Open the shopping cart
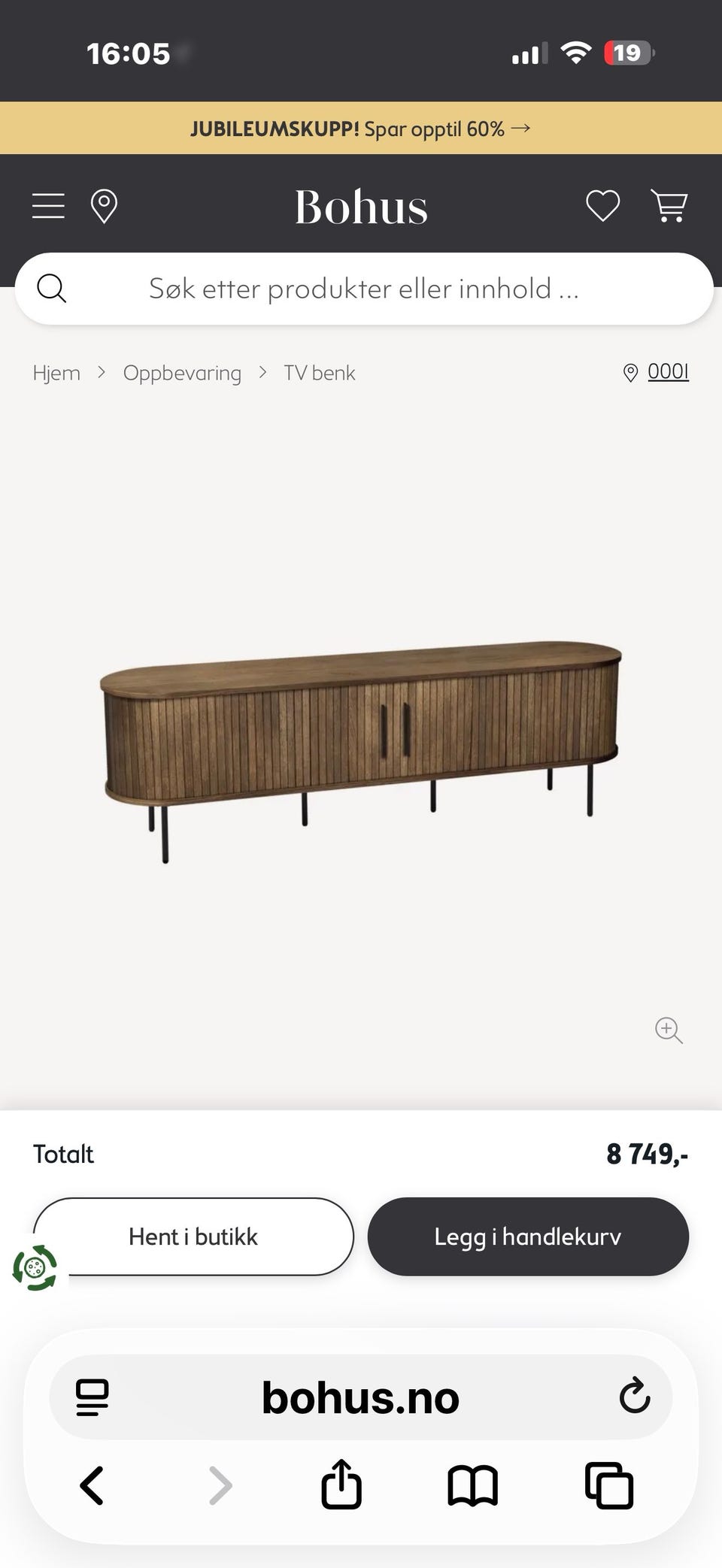722x1568 pixels. (669, 206)
